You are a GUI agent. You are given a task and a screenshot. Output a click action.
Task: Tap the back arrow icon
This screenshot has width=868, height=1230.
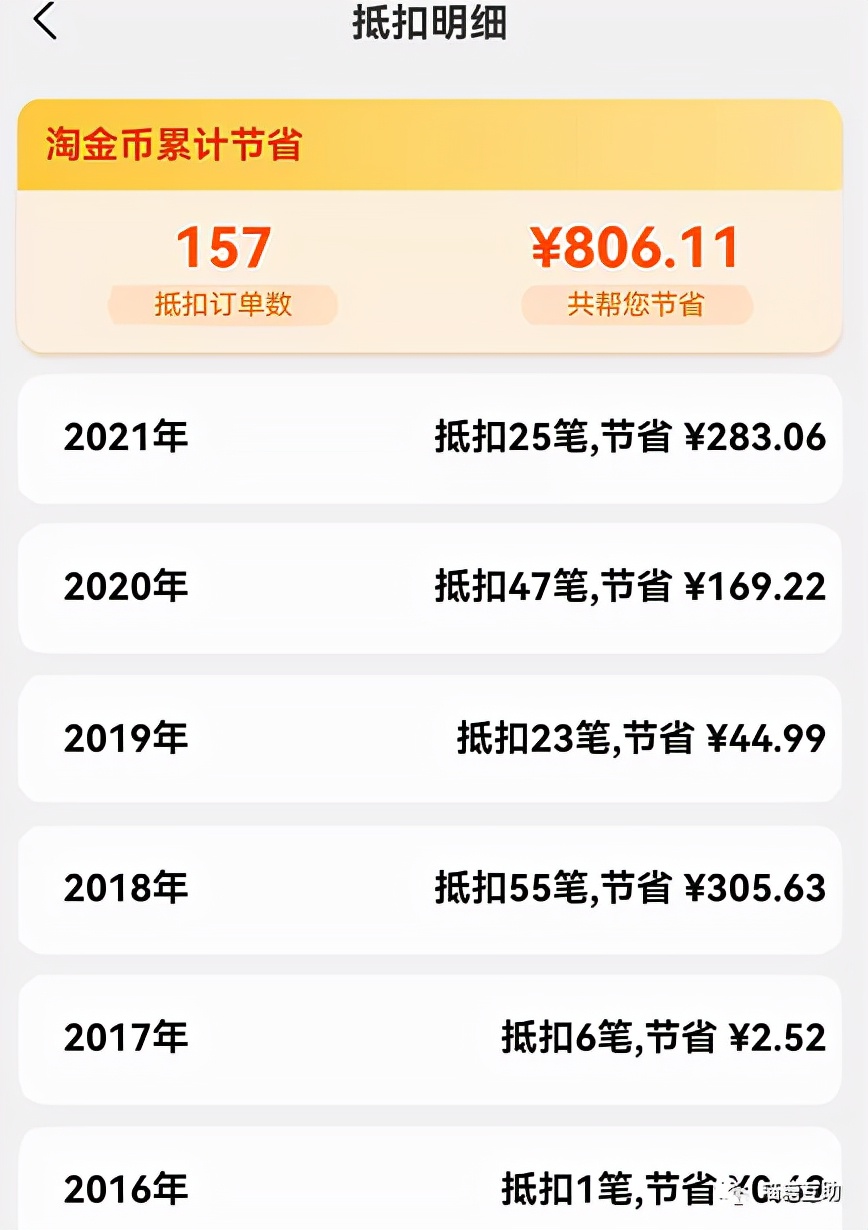tap(44, 20)
